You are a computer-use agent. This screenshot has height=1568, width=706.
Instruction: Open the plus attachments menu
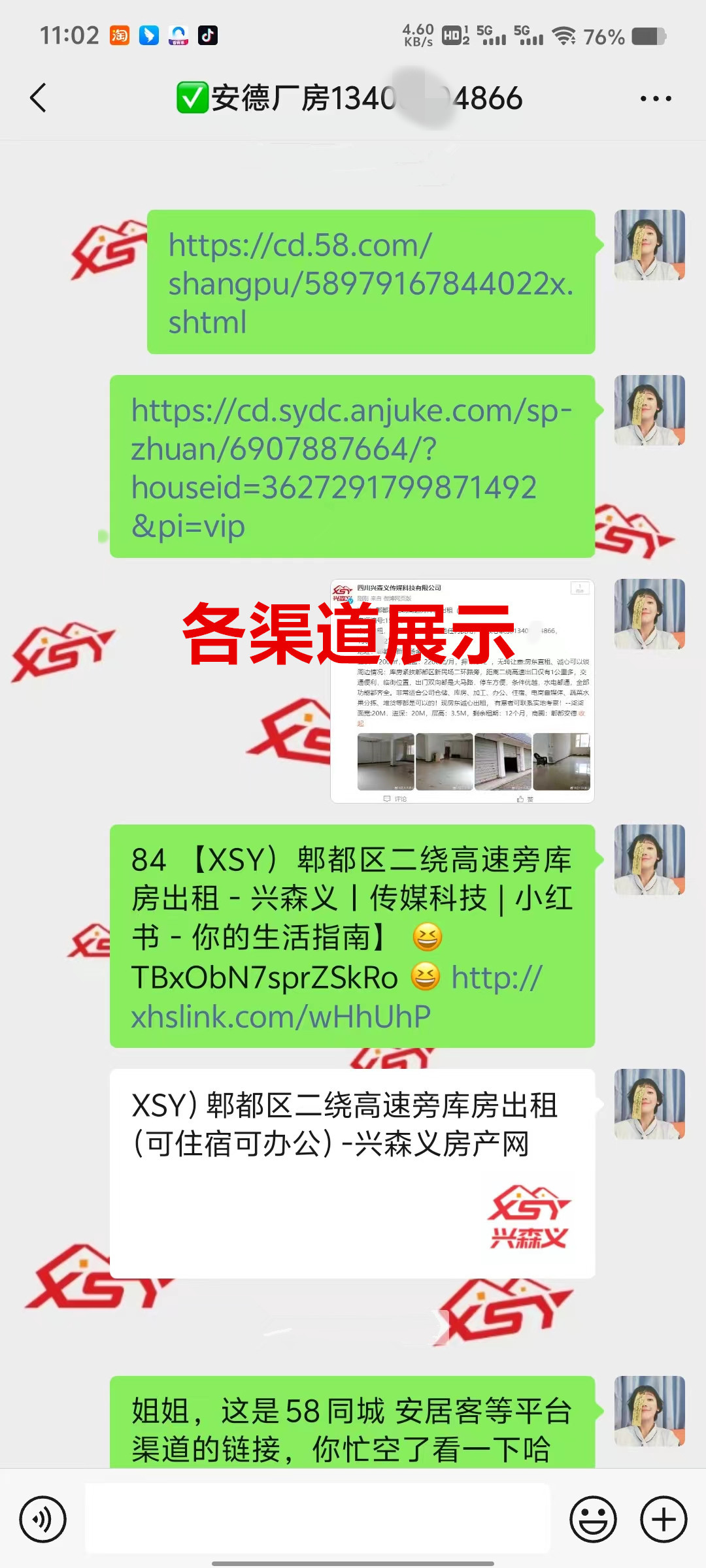tap(663, 1519)
